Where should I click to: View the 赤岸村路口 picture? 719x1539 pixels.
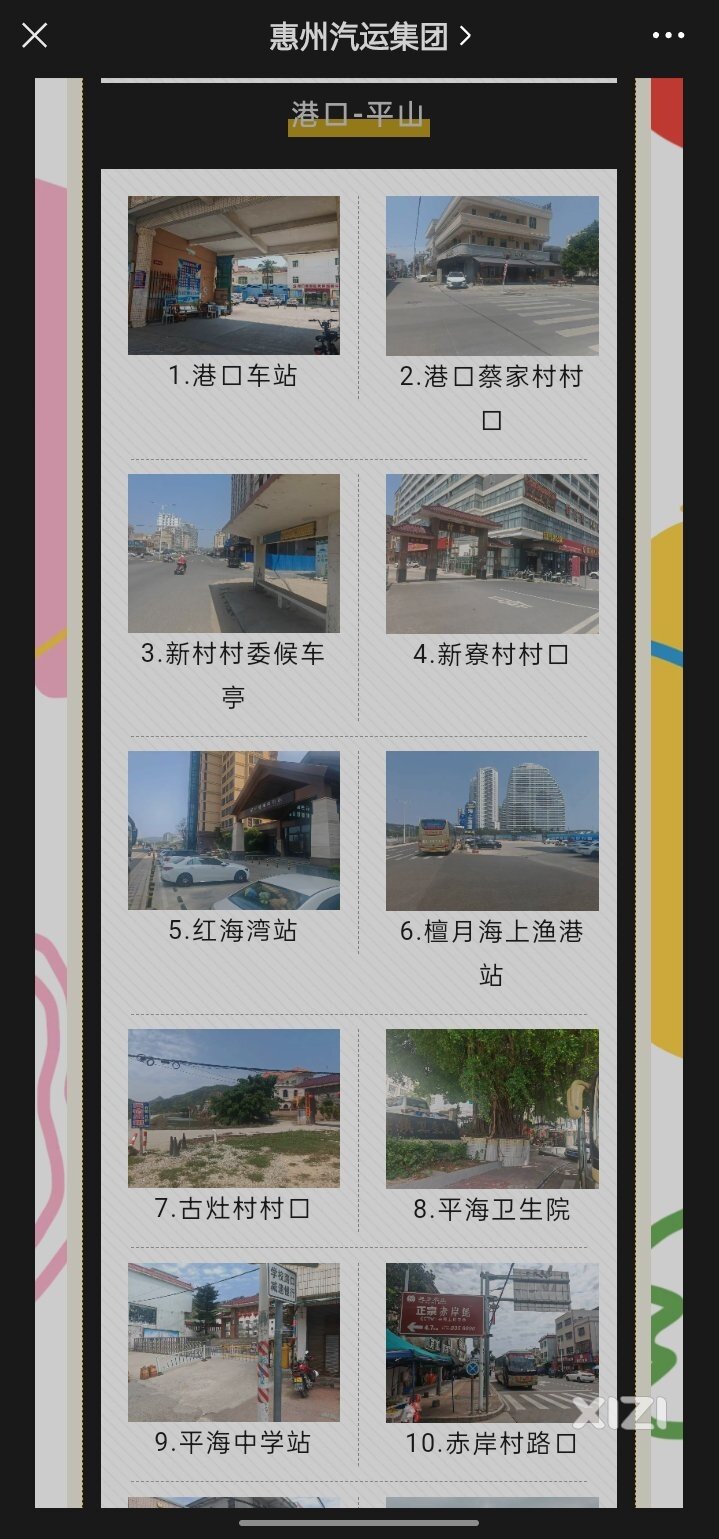(x=492, y=1342)
